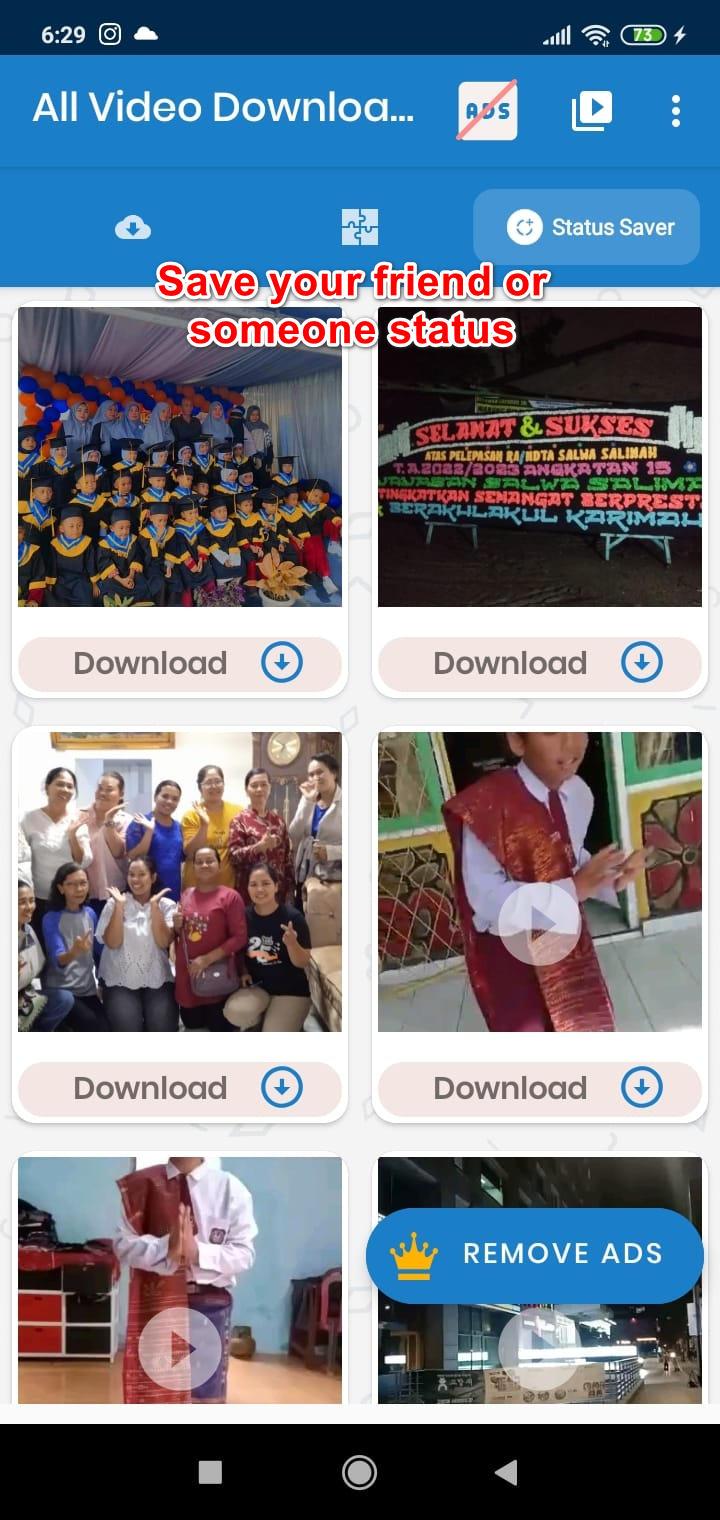Viewport: 720px width, 1520px height.
Task: Open the video gallery icon
Action: (592, 111)
